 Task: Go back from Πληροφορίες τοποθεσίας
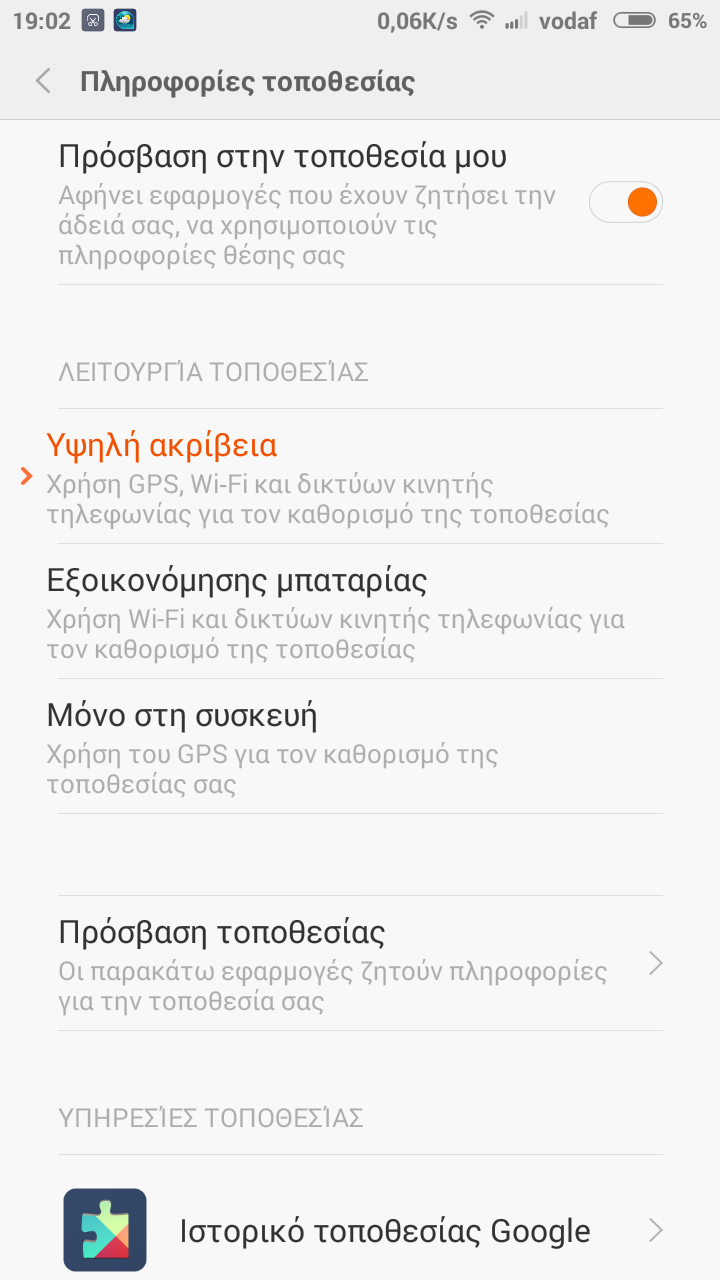tap(43, 81)
